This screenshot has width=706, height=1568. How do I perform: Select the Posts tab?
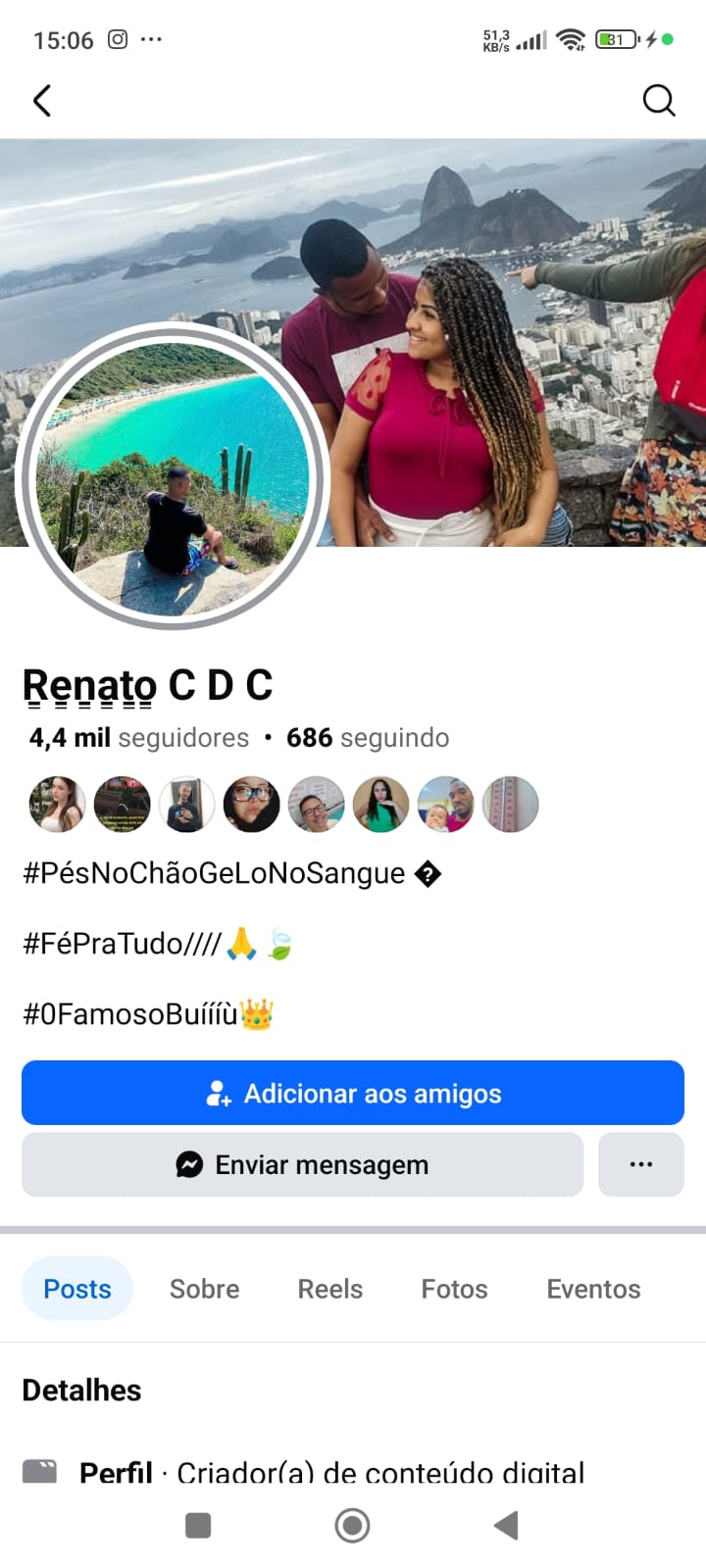click(x=77, y=1289)
